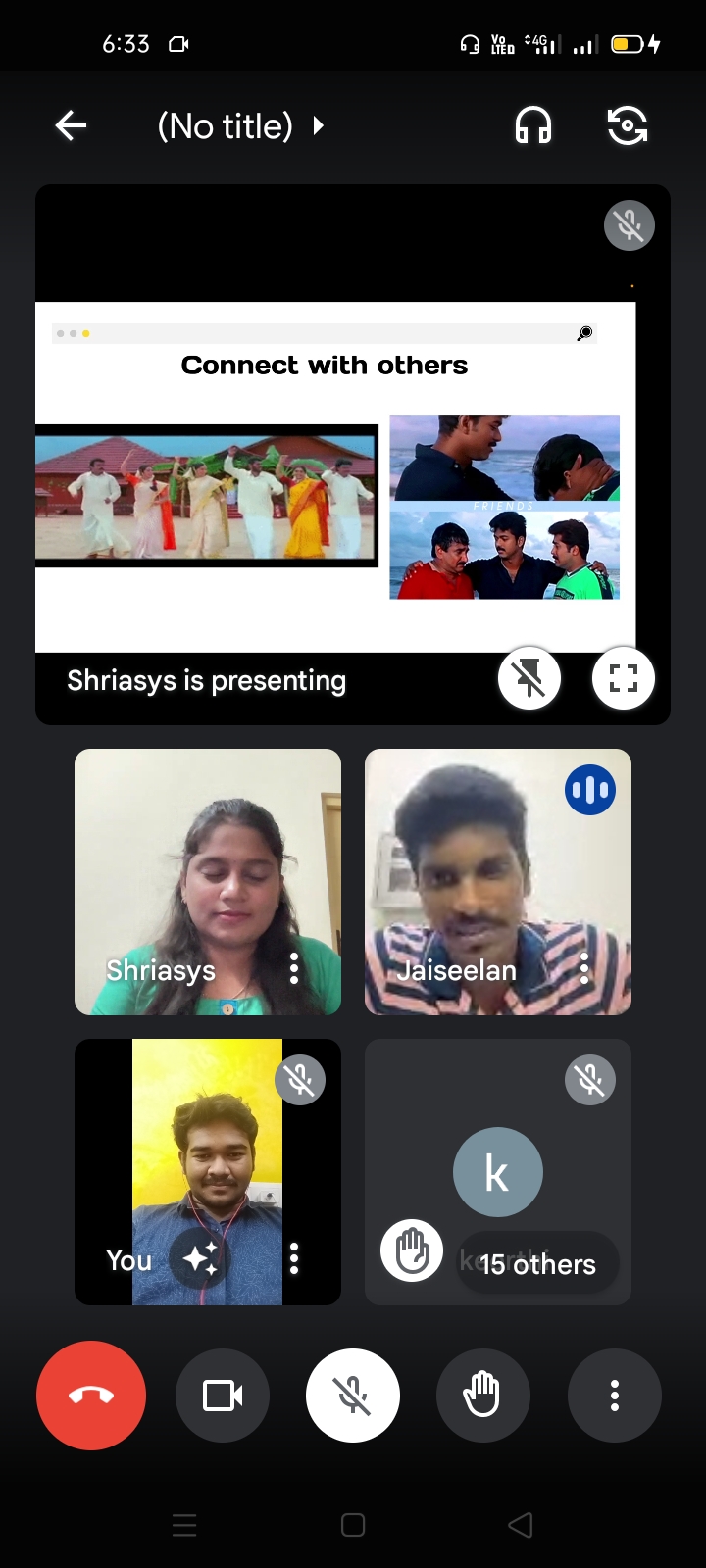Open options on your own tile
The image size is (706, 1568).
[x=294, y=1258]
